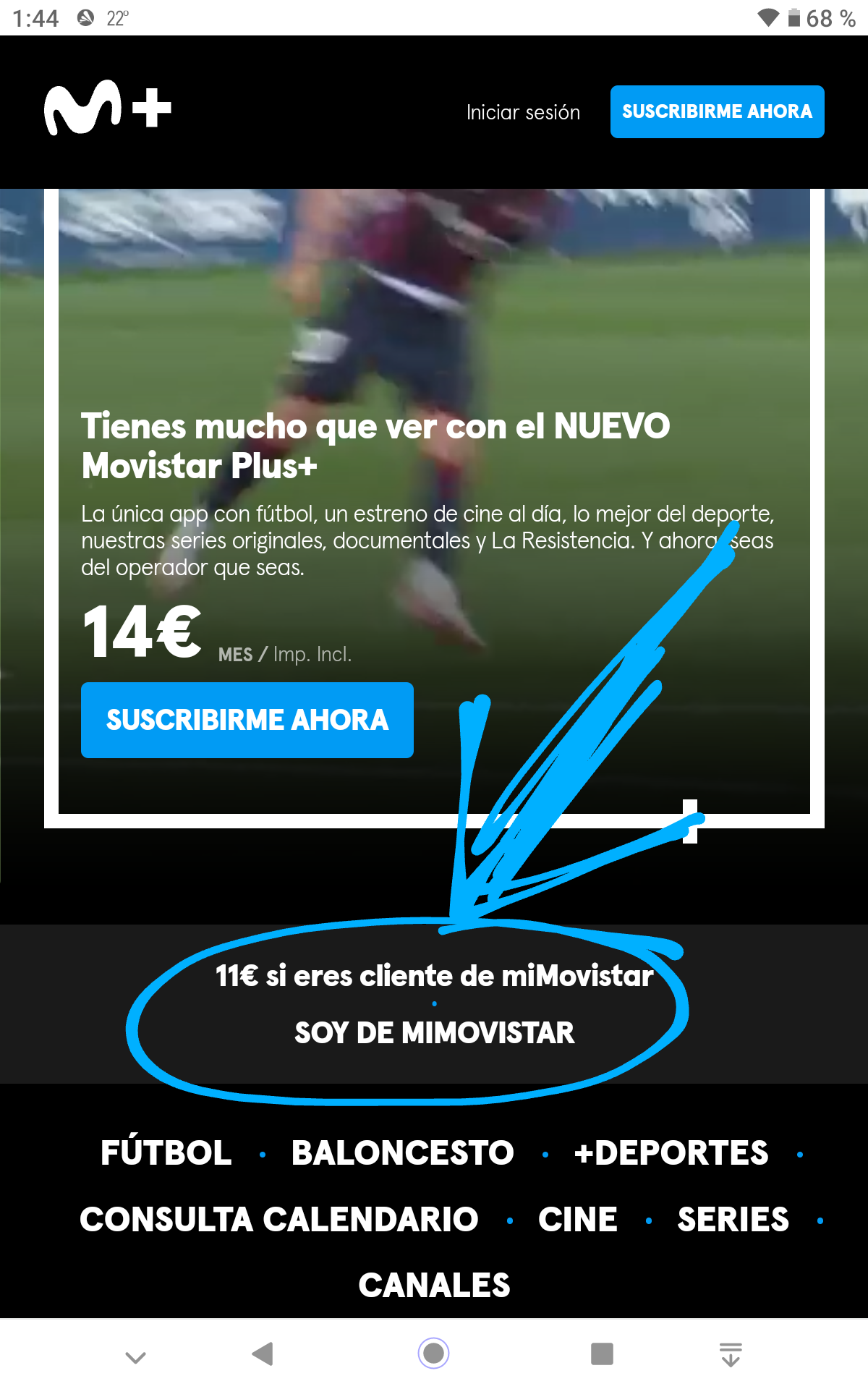Open the +DEPORTES section

[671, 1152]
